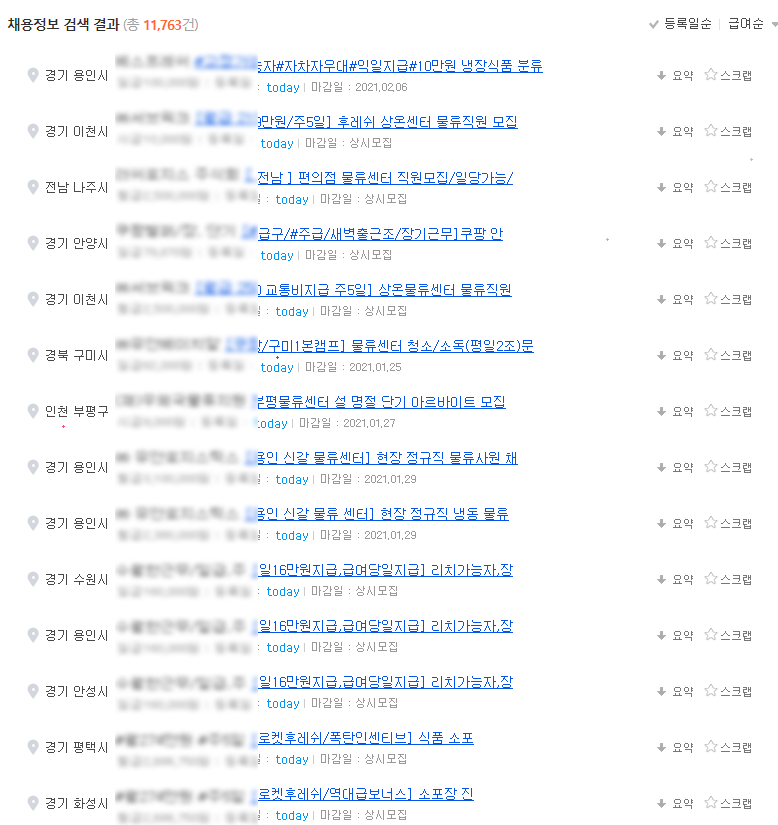Expand 요약 for the 경기 수원시 listing
778x825 pixels.
[675, 579]
